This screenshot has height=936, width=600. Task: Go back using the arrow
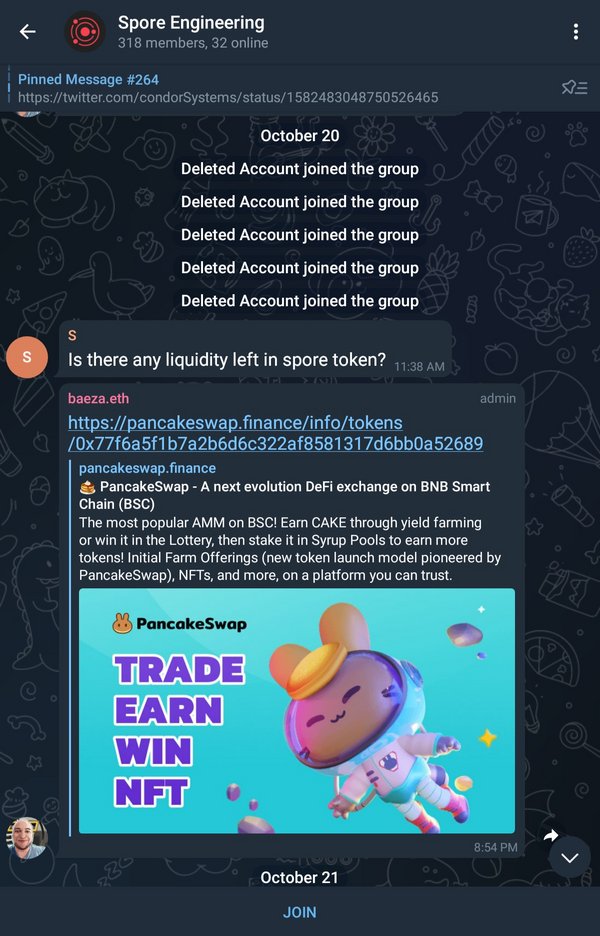click(27, 32)
